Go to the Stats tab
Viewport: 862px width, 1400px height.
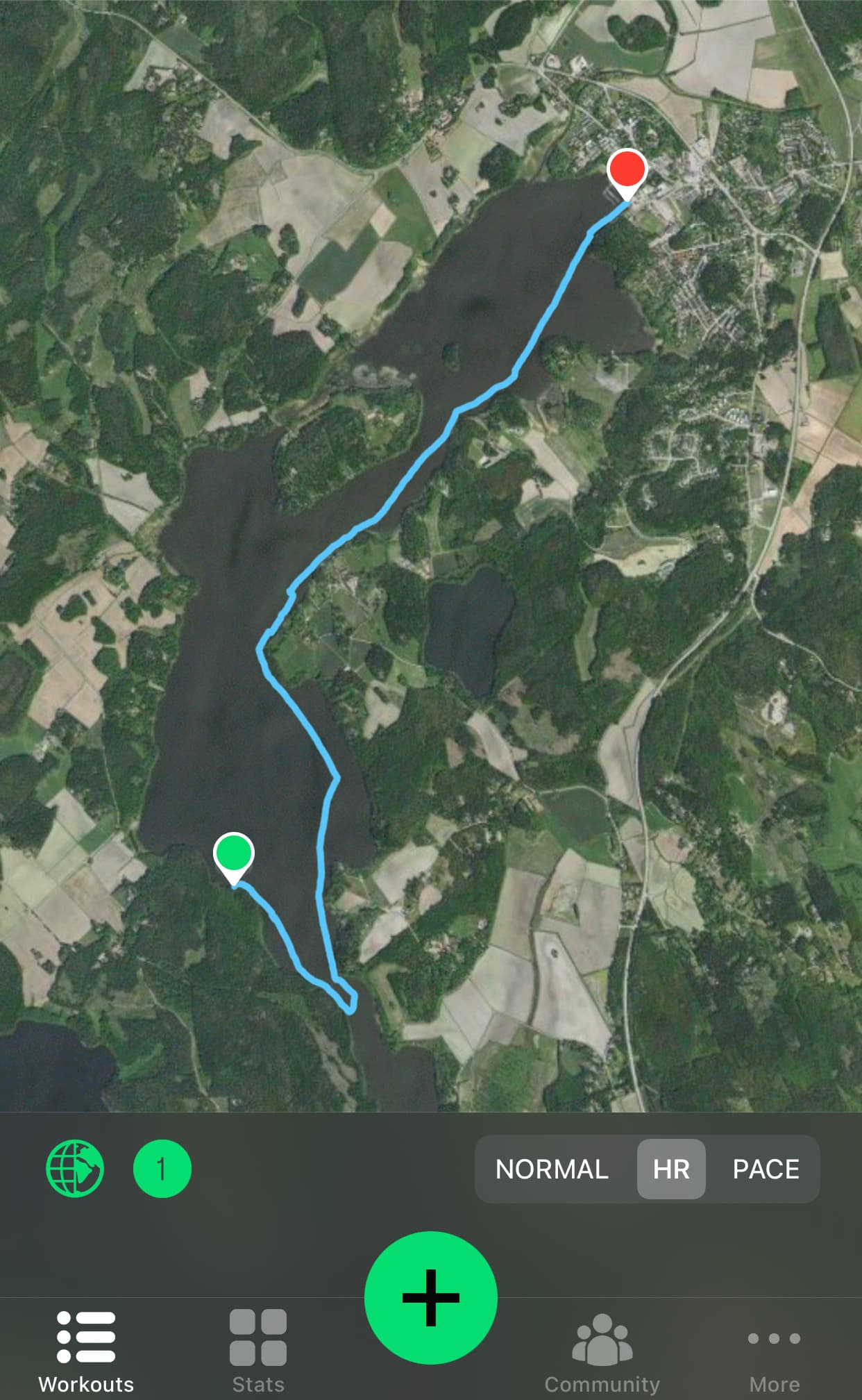[258, 1351]
